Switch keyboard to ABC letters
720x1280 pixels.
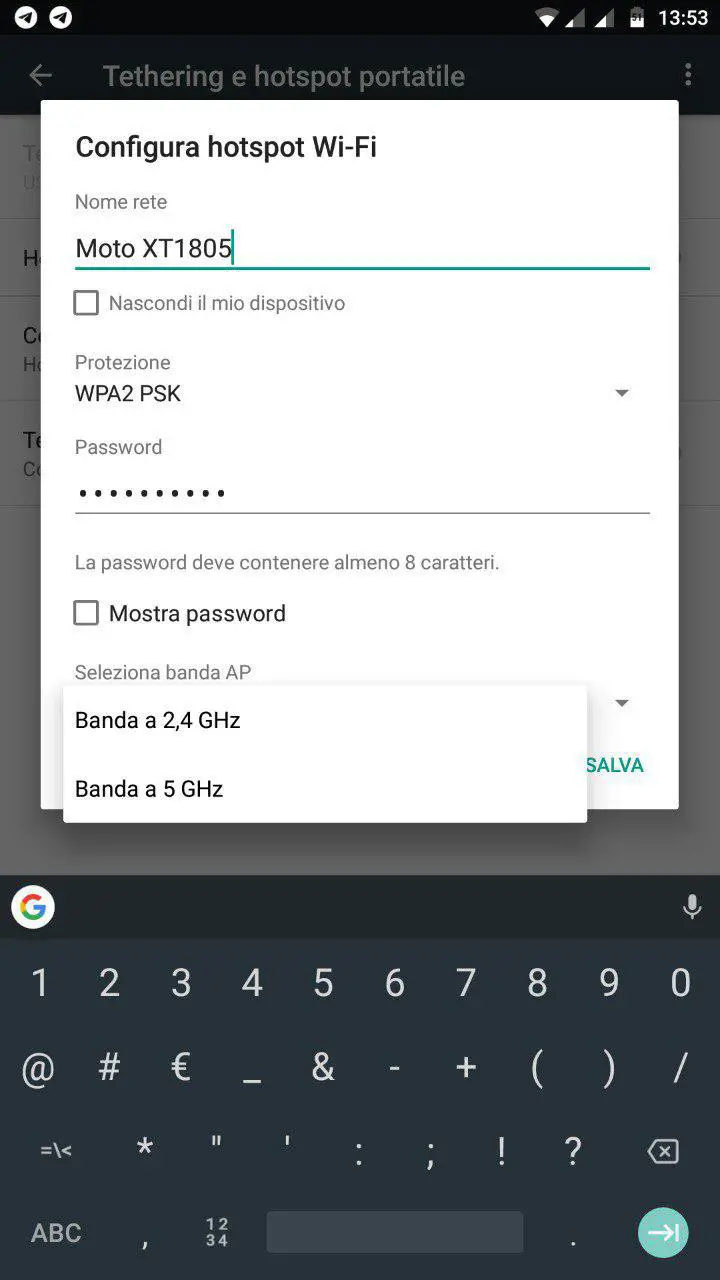pyautogui.click(x=56, y=1233)
